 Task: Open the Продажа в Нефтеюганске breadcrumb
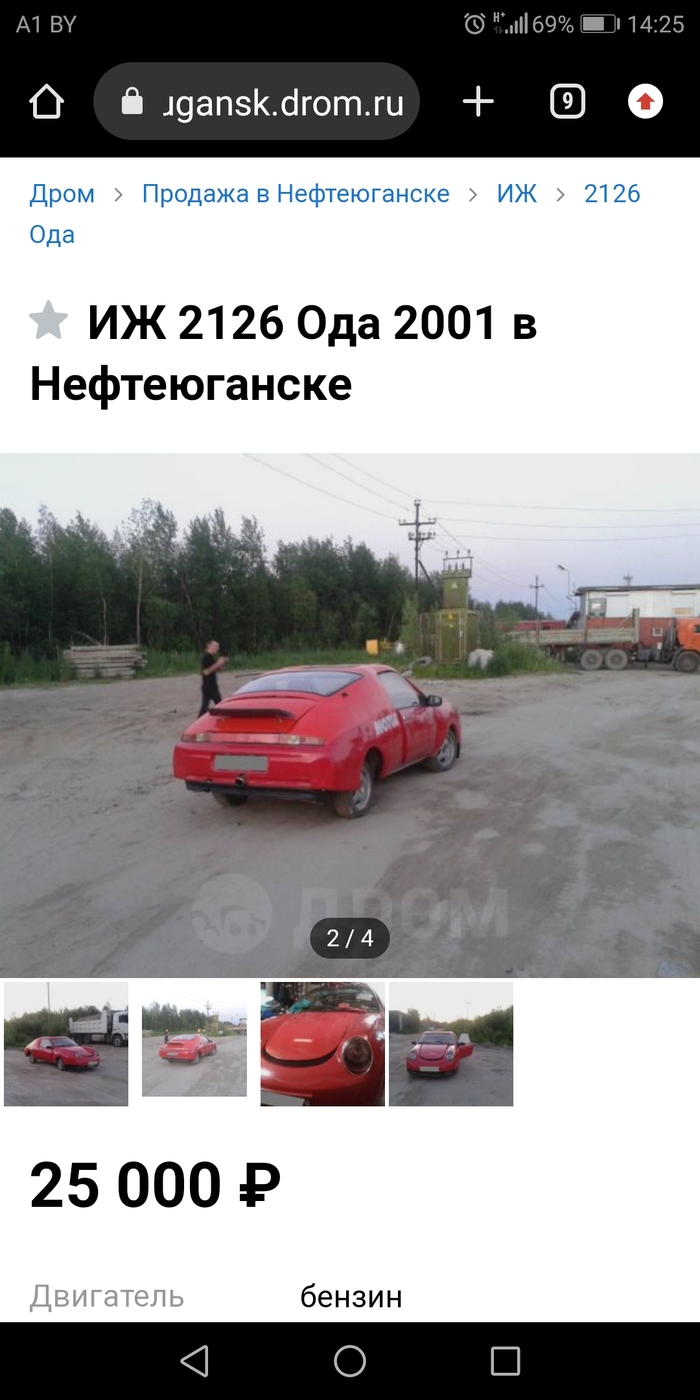(295, 194)
